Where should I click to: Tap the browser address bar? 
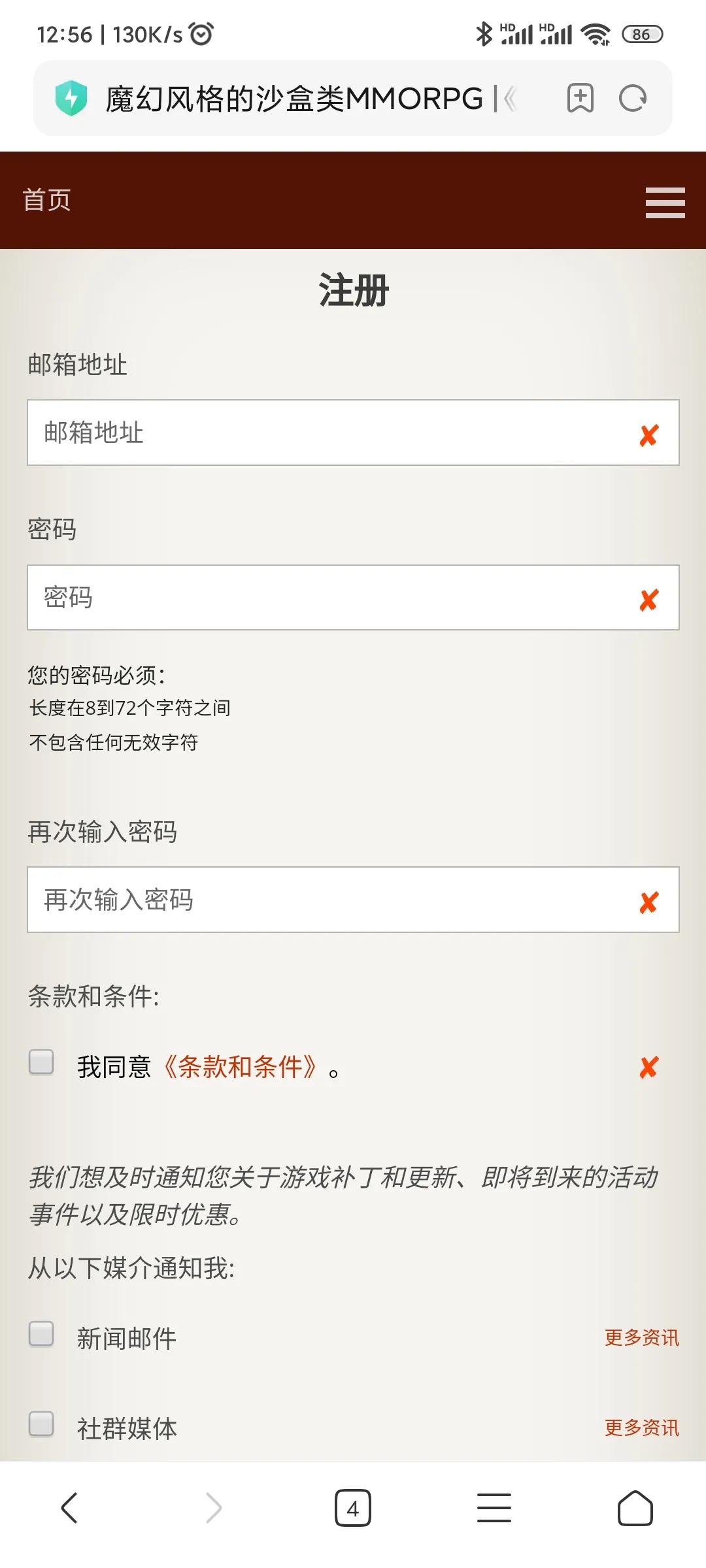[294, 99]
